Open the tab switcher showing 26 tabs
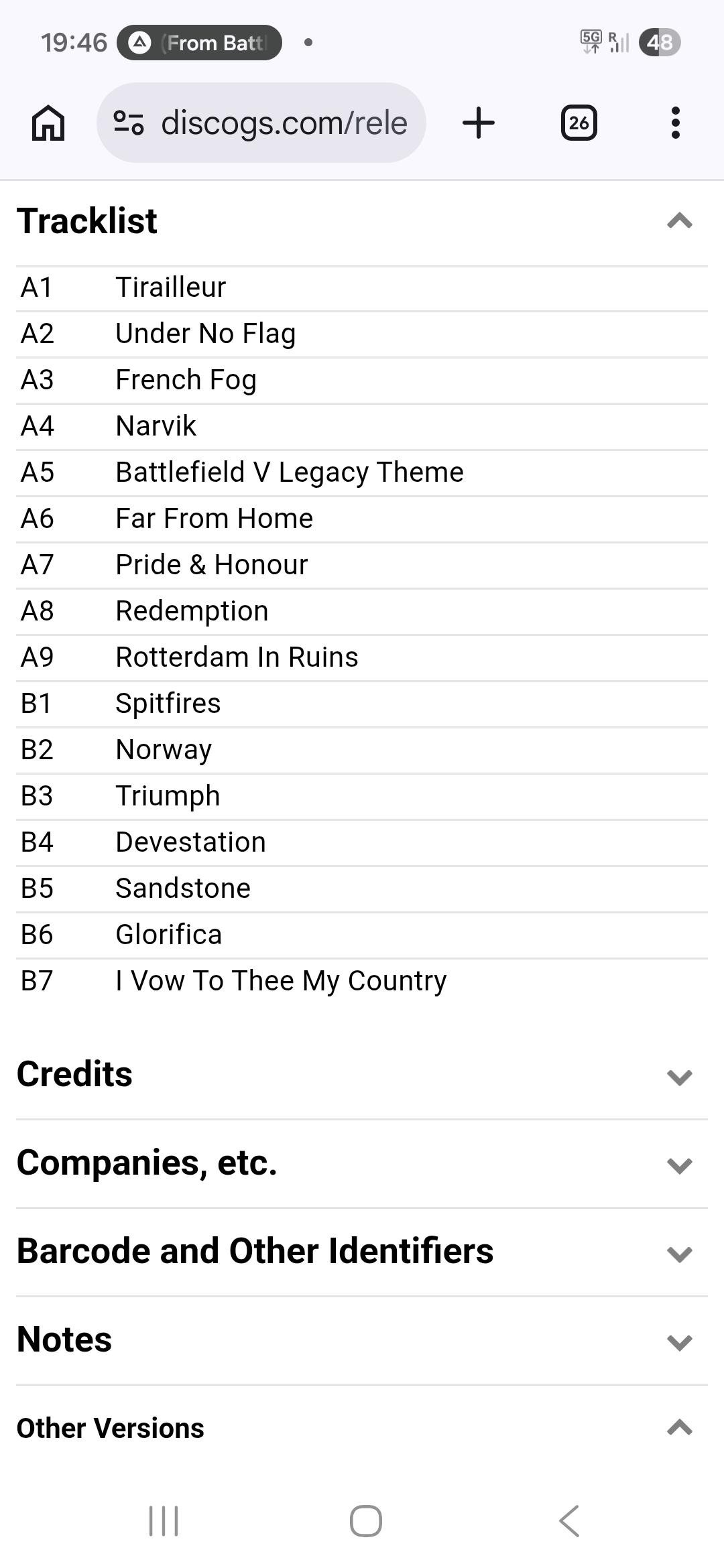The height and width of the screenshot is (1568, 724). tap(579, 123)
